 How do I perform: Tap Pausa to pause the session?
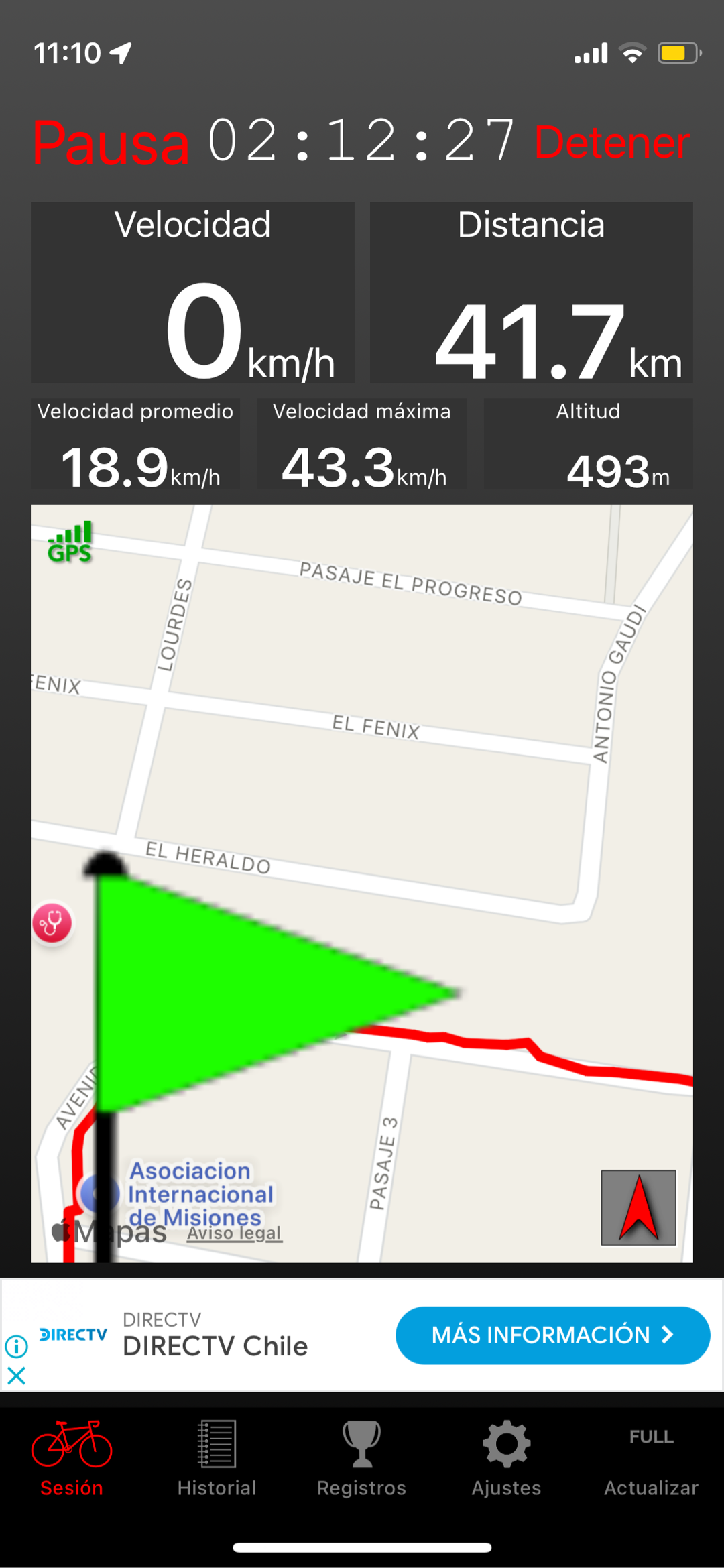click(x=111, y=142)
